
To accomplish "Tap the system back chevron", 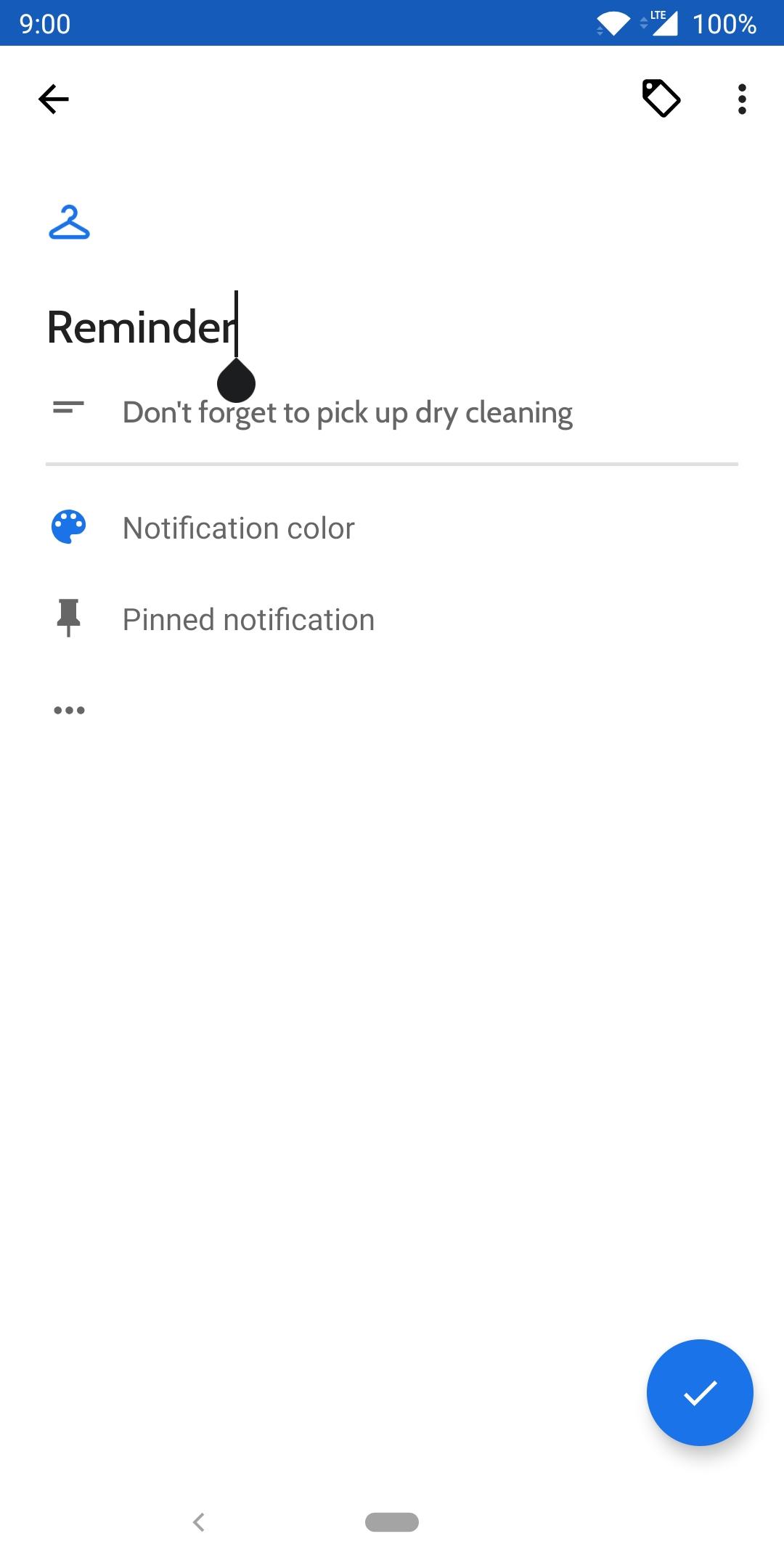I will click(199, 1522).
